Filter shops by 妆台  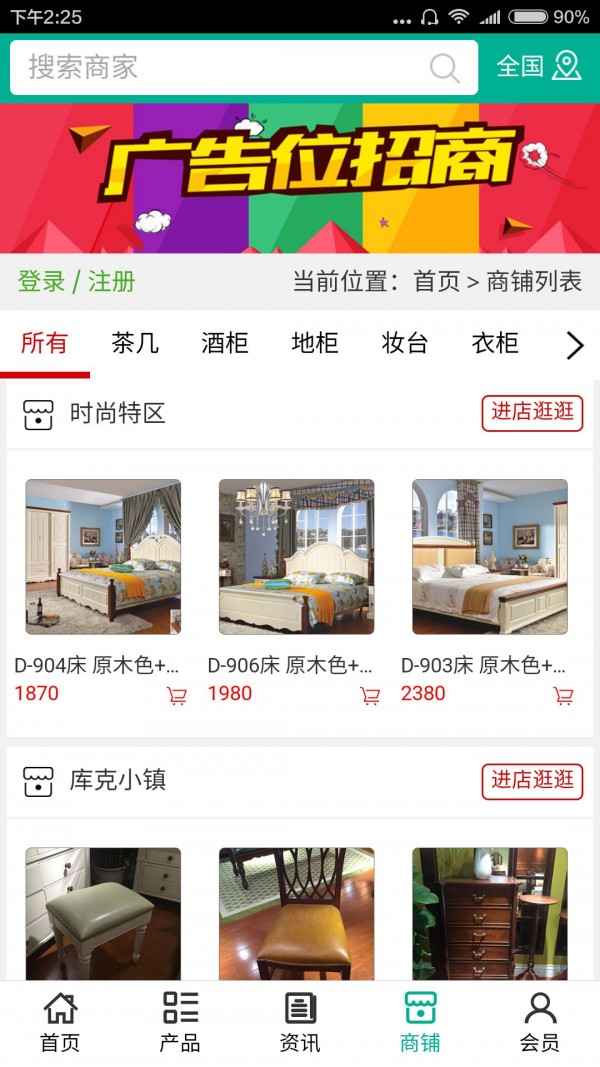tap(405, 344)
